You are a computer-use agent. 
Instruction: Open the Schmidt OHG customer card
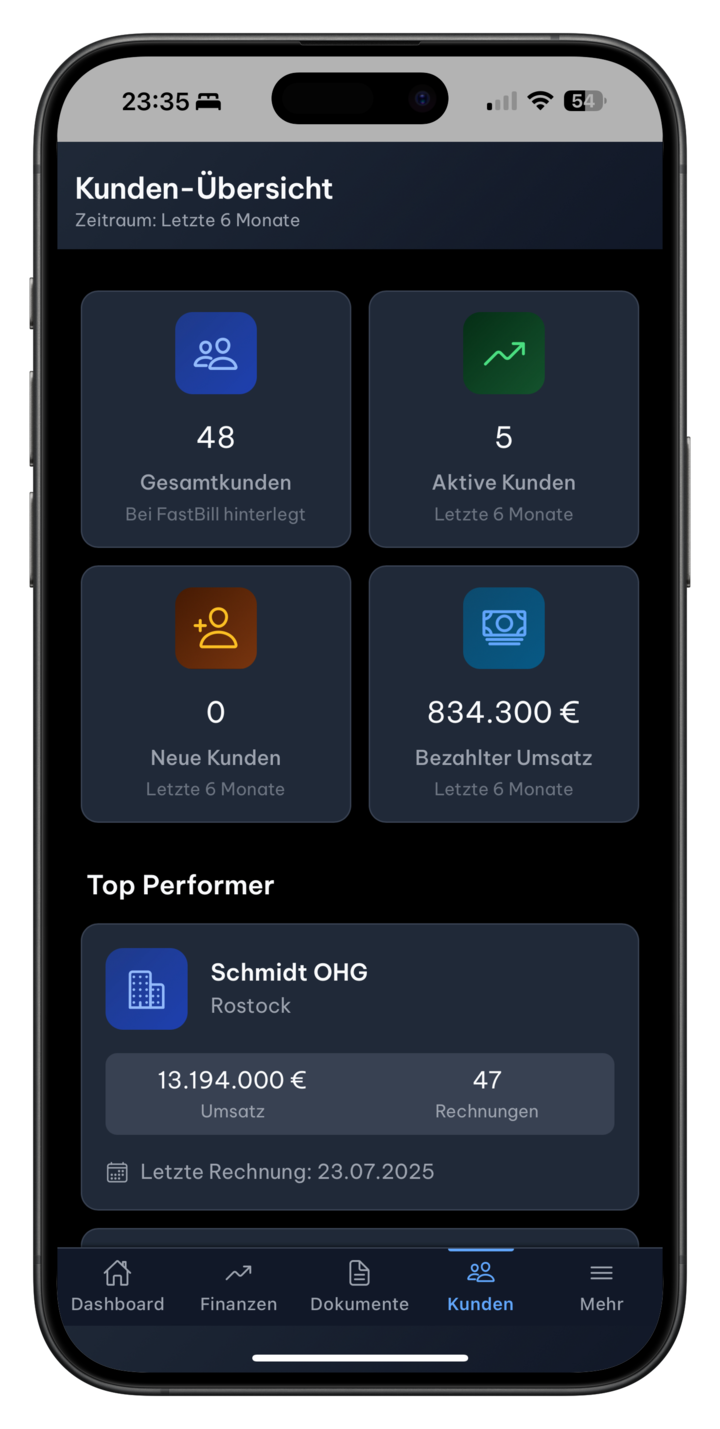(359, 1064)
